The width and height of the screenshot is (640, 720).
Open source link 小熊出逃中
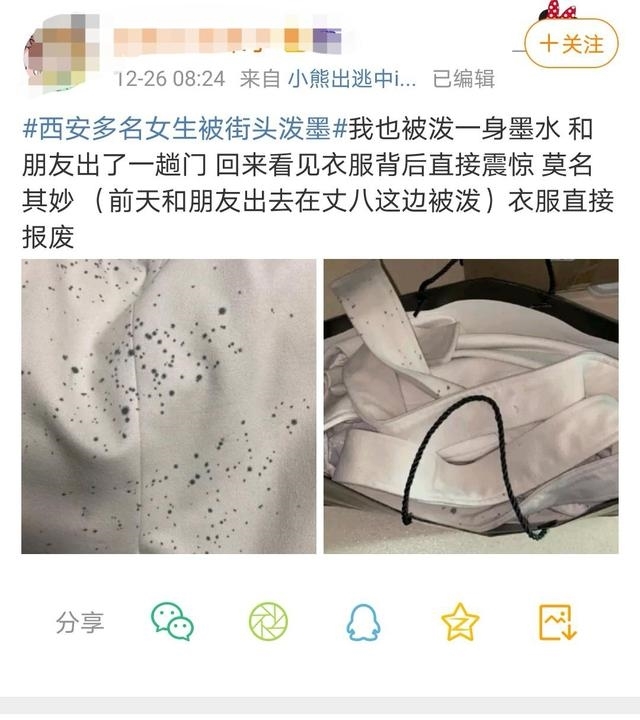(351, 77)
